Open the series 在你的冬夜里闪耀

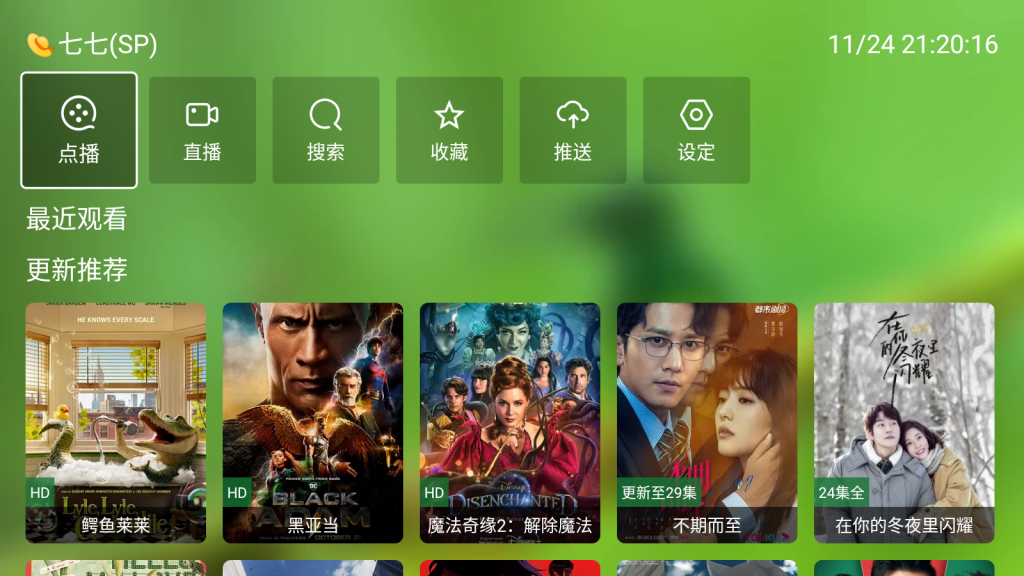tap(904, 422)
